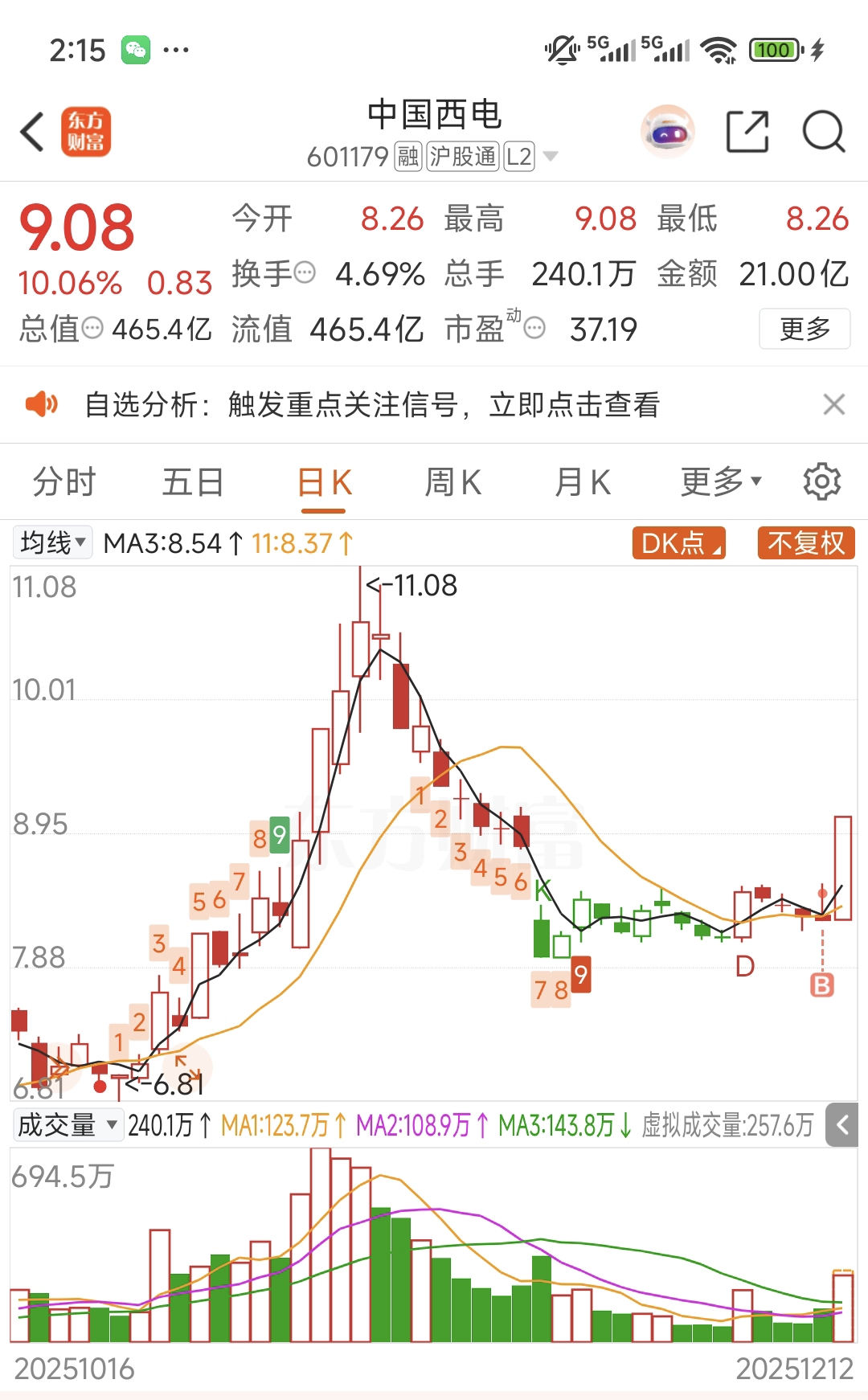Tap the side panel arrow beside 虚拟成交量

842,1124
